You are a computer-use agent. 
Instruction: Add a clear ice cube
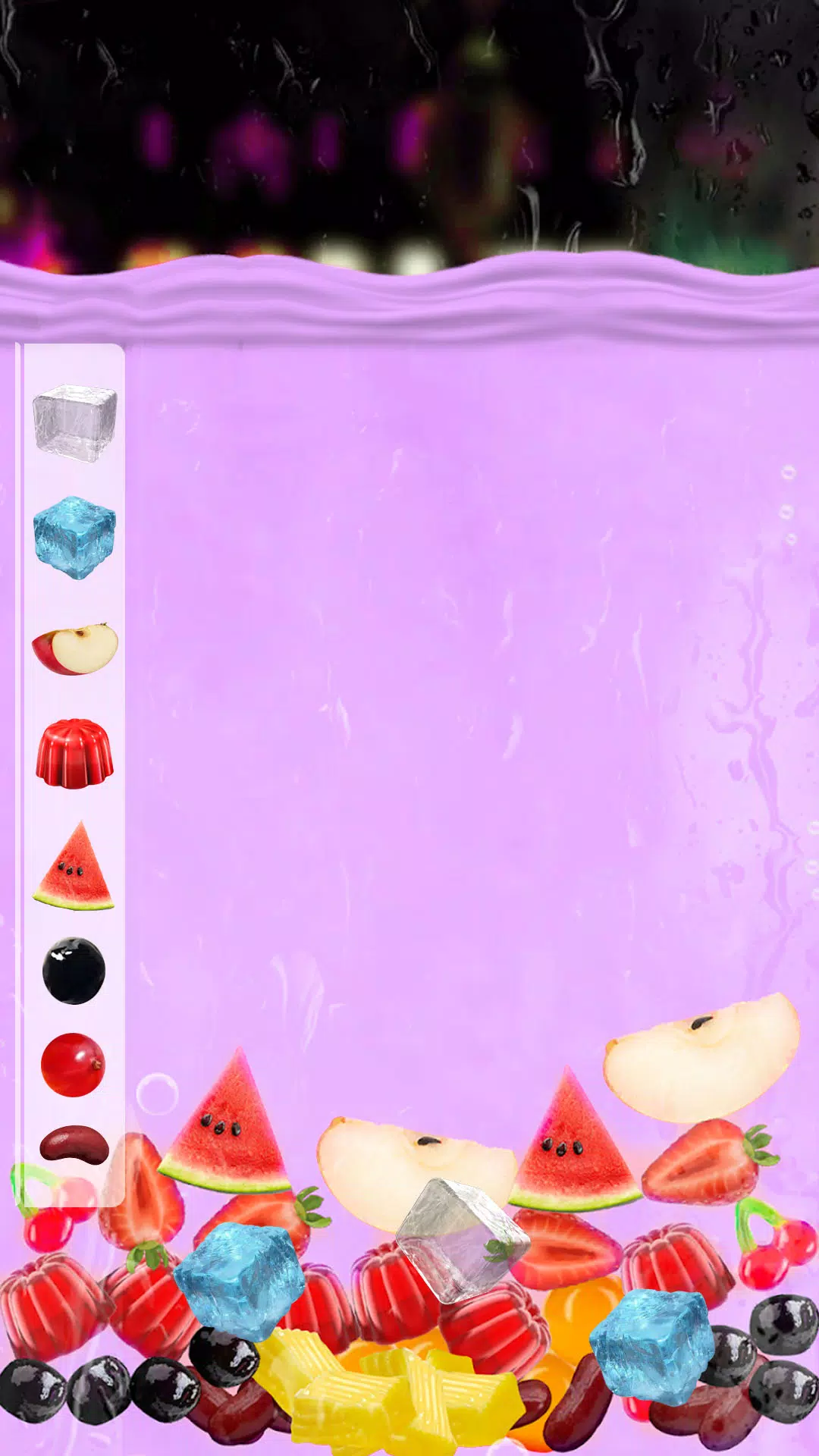[x=74, y=423]
